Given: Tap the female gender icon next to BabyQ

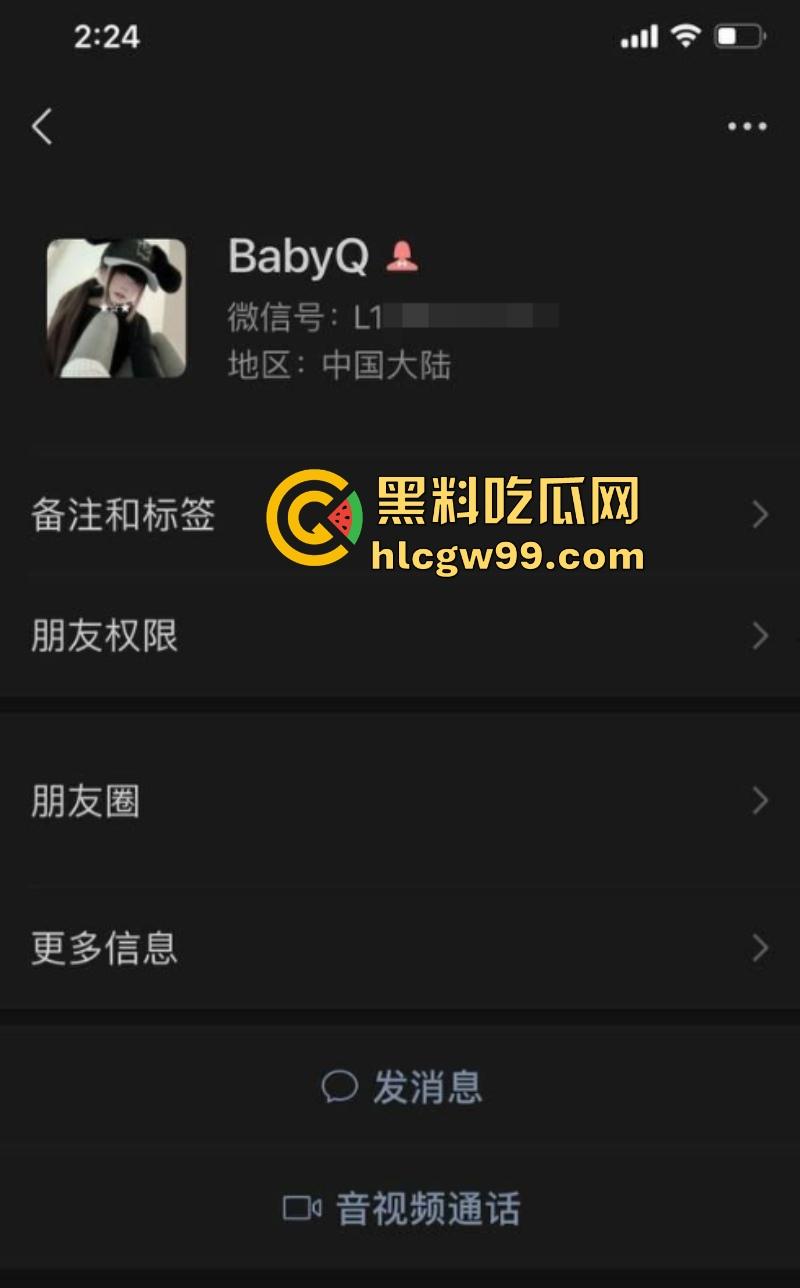Looking at the screenshot, I should click(404, 258).
